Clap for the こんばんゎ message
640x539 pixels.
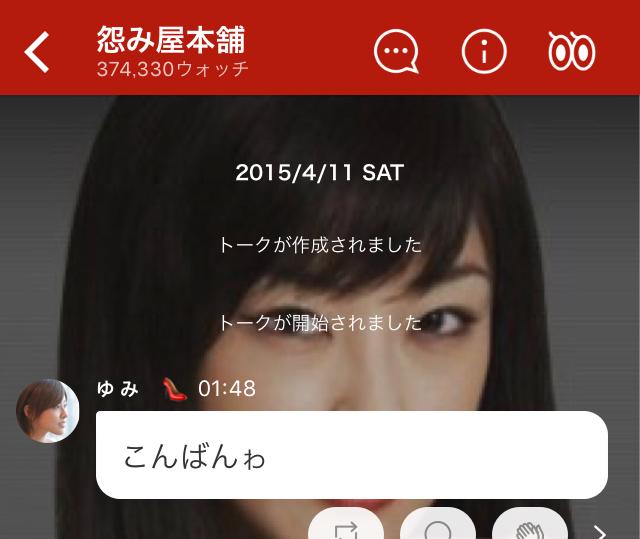click(530, 526)
